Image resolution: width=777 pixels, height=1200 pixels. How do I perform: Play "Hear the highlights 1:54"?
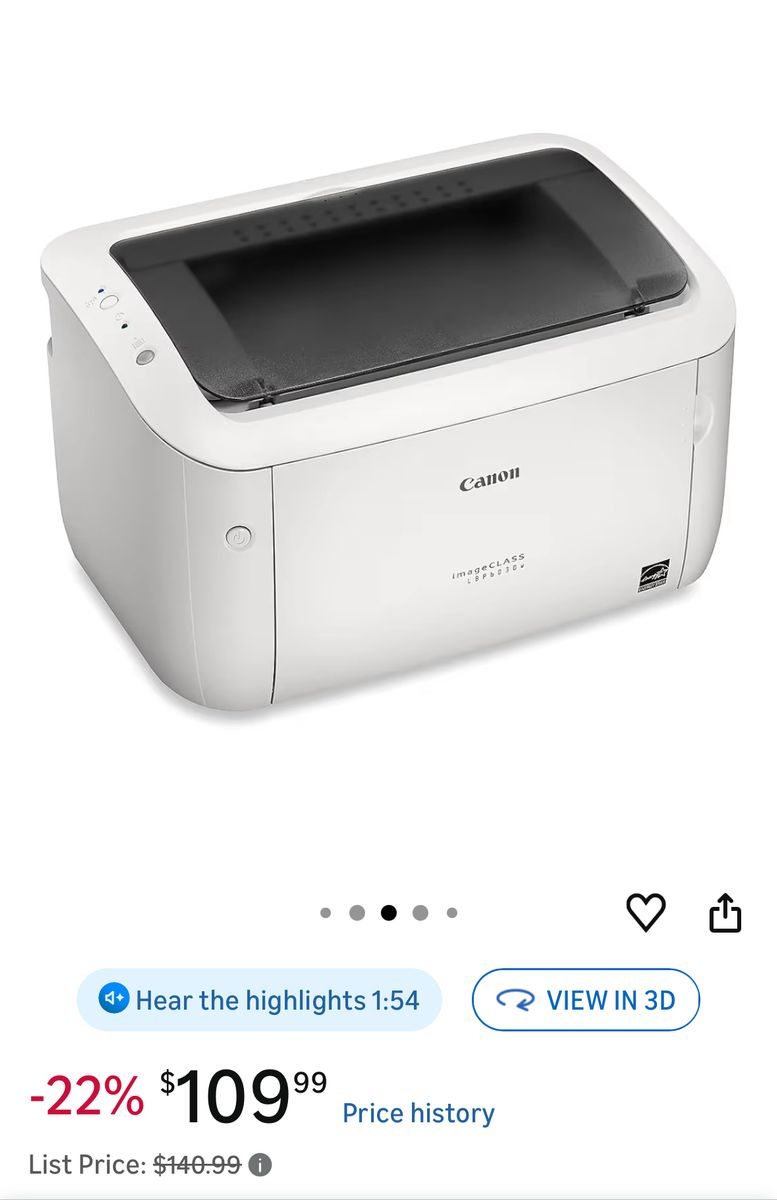pos(259,1000)
